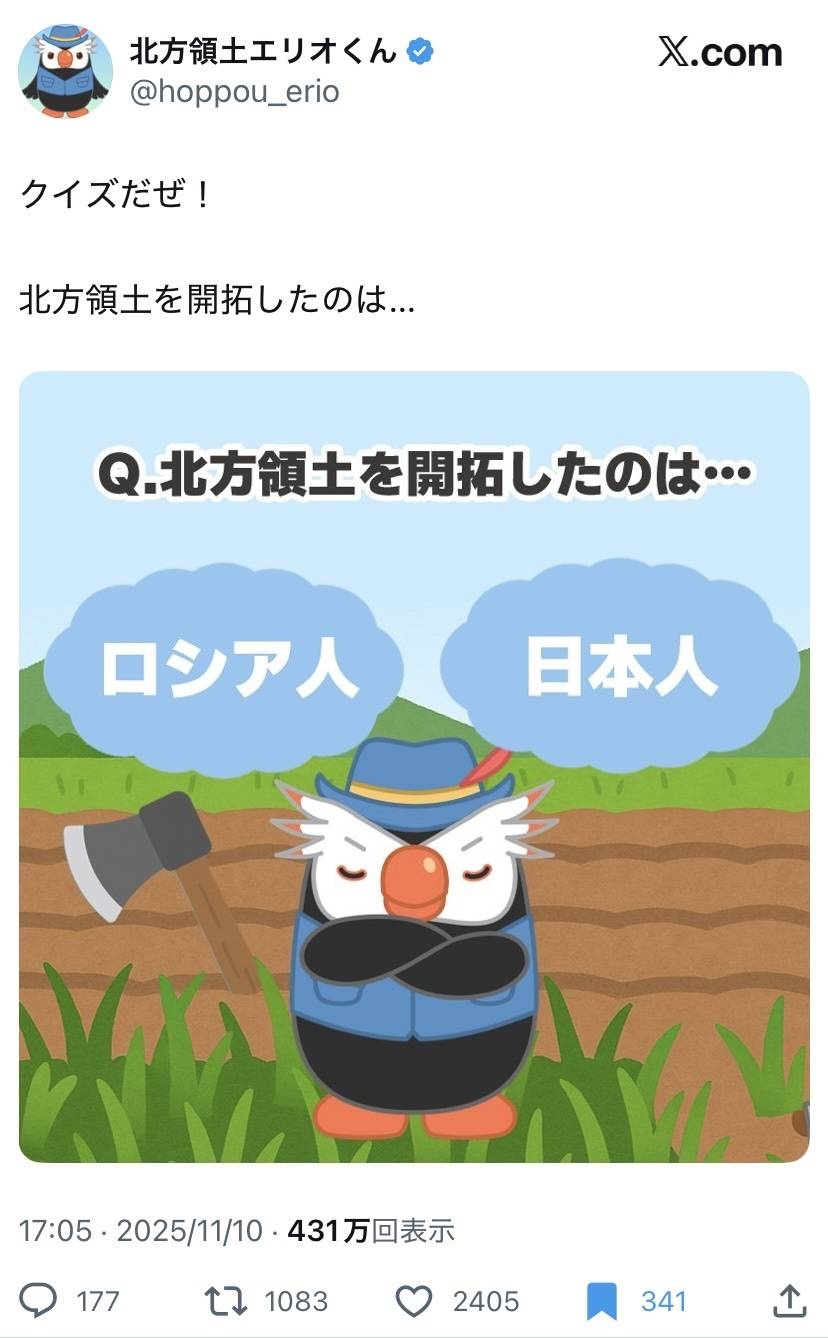Open the quiz image in the post
Viewport: 828px width, 1338px height.
(414, 766)
